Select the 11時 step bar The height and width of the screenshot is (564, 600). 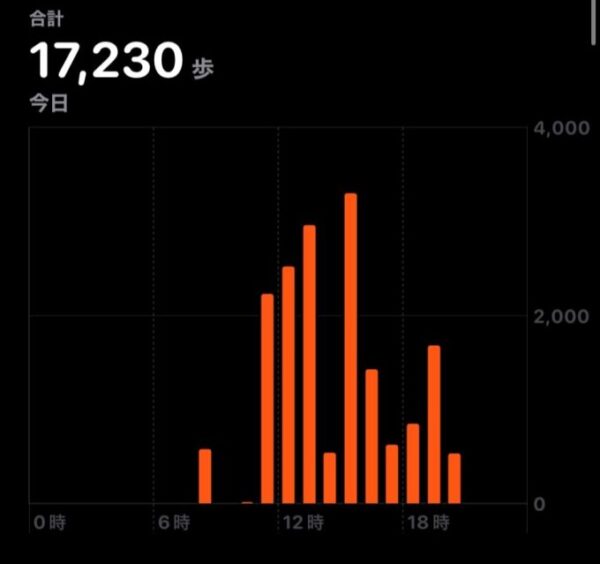(x=267, y=400)
